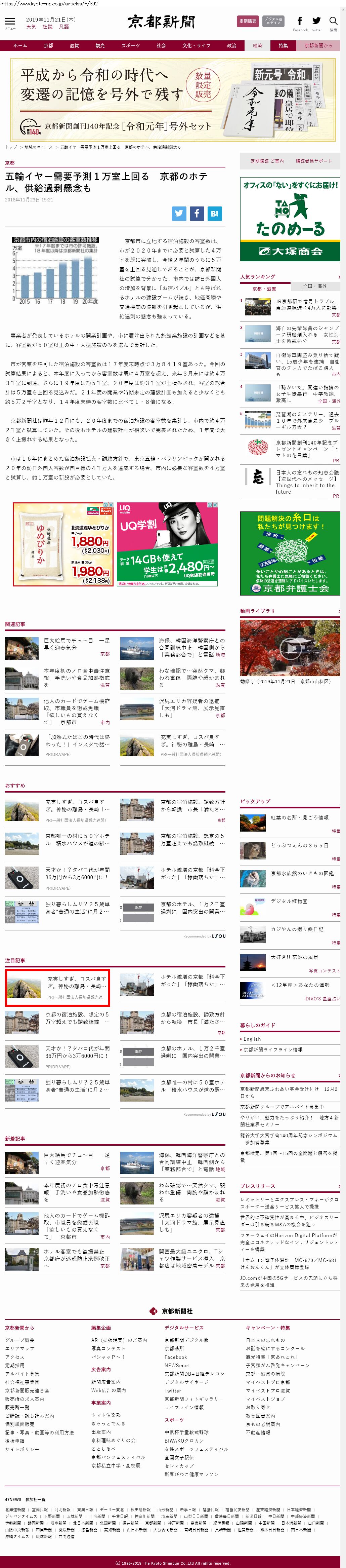The image size is (346, 1568).
Task: Go to the 経済 navigation tab
Action: pyautogui.click(x=257, y=46)
